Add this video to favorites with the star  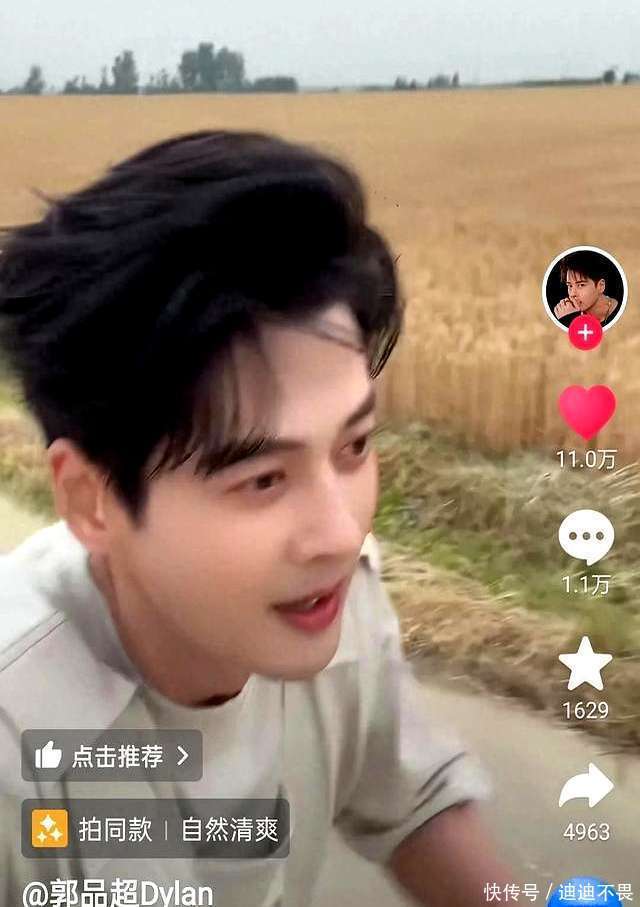[585, 662]
